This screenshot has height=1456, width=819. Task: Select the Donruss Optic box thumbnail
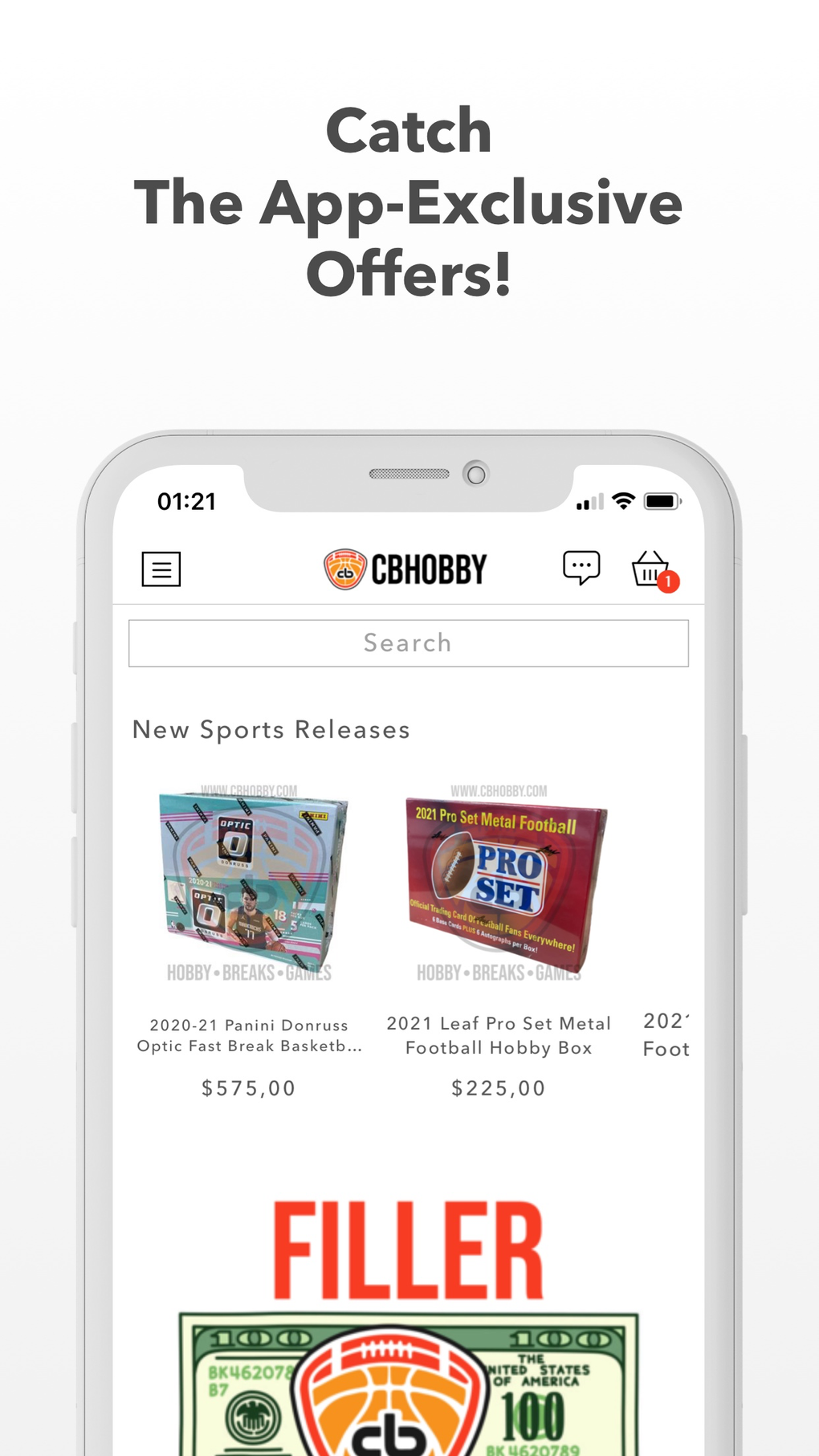point(249,883)
